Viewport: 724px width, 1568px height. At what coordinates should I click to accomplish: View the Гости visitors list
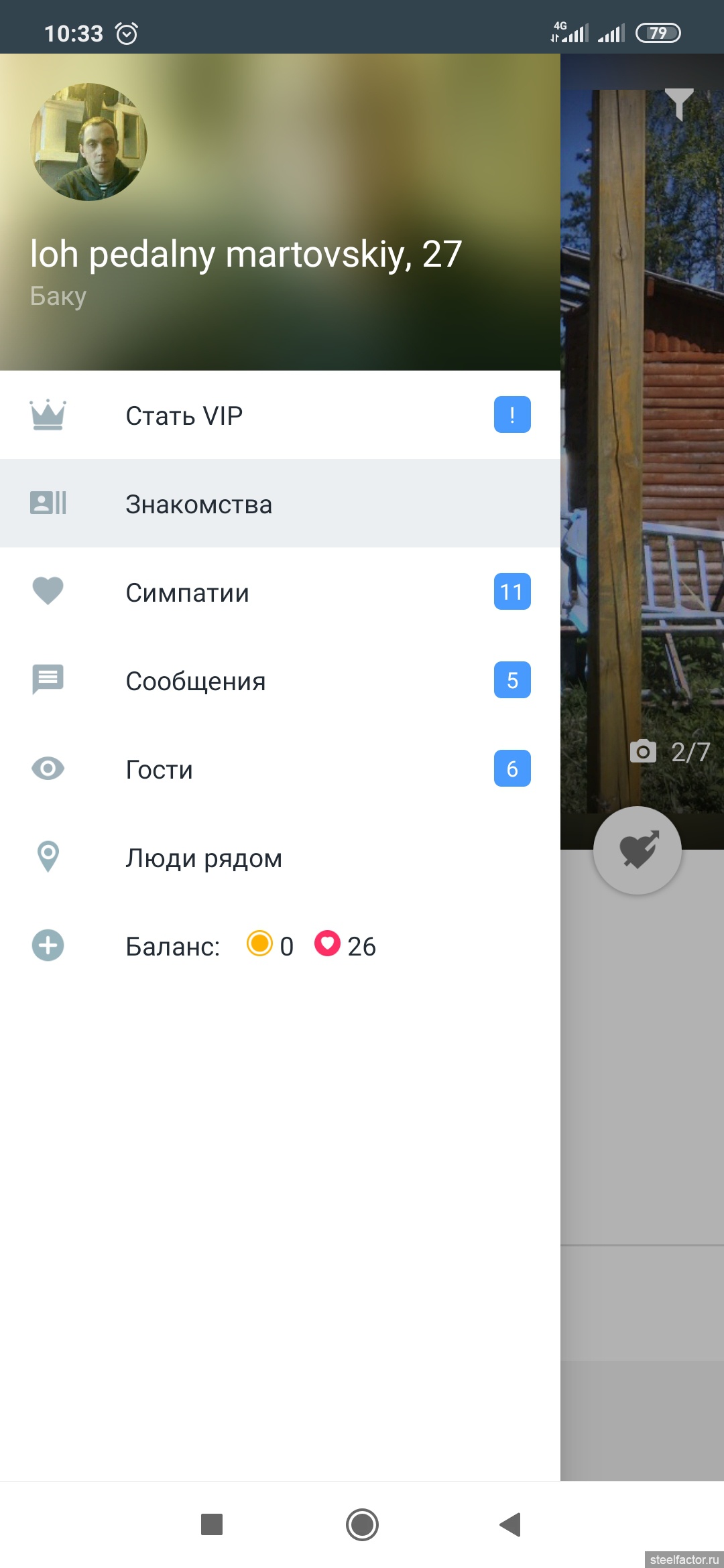tap(280, 769)
